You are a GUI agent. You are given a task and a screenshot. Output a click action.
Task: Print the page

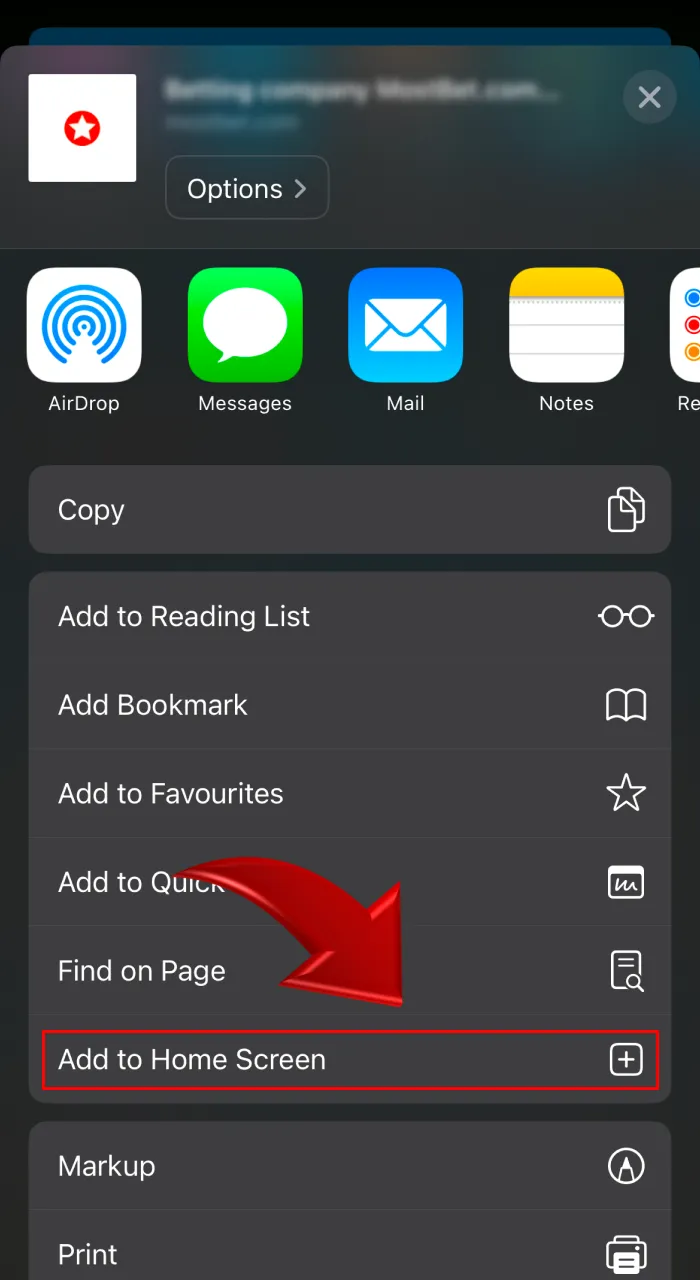pos(349,1253)
